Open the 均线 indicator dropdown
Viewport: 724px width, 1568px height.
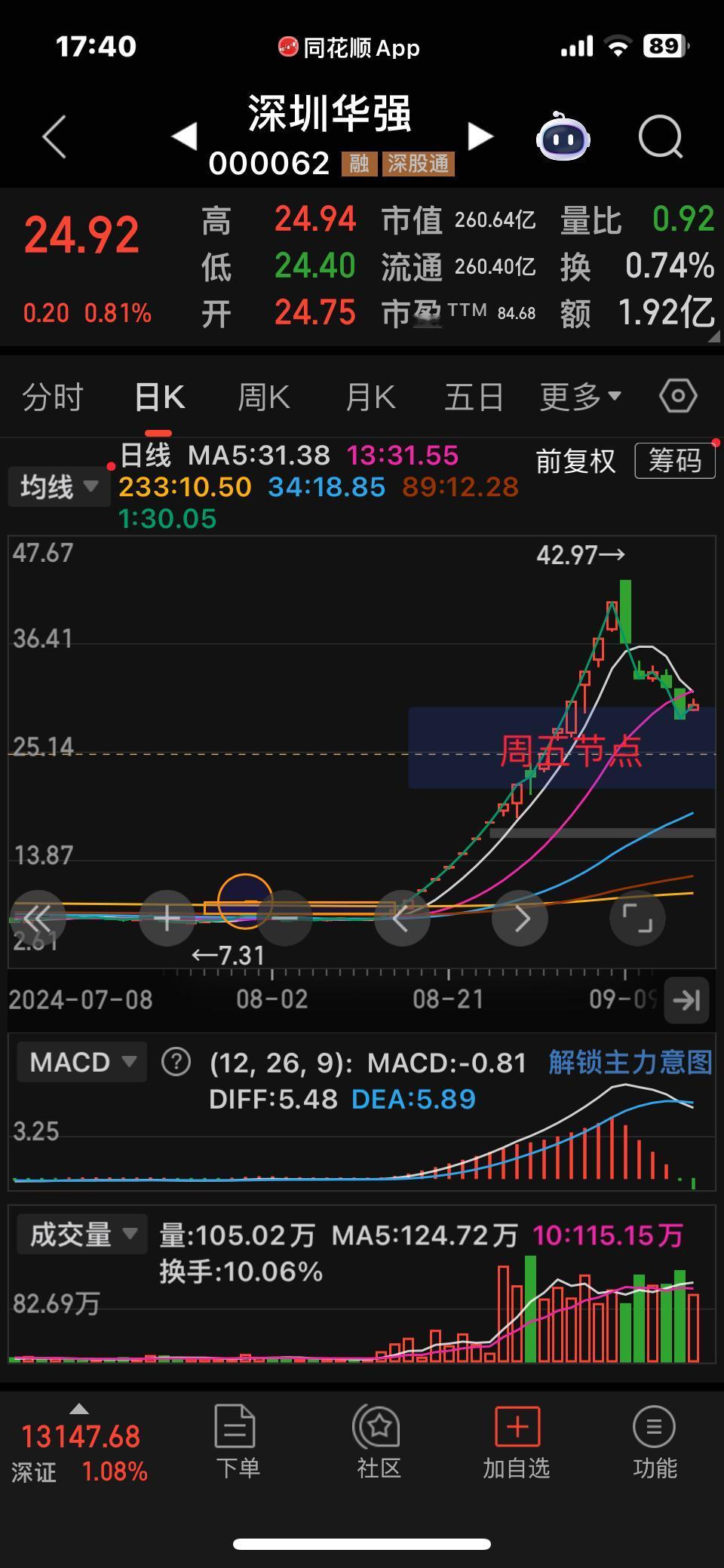click(x=59, y=486)
